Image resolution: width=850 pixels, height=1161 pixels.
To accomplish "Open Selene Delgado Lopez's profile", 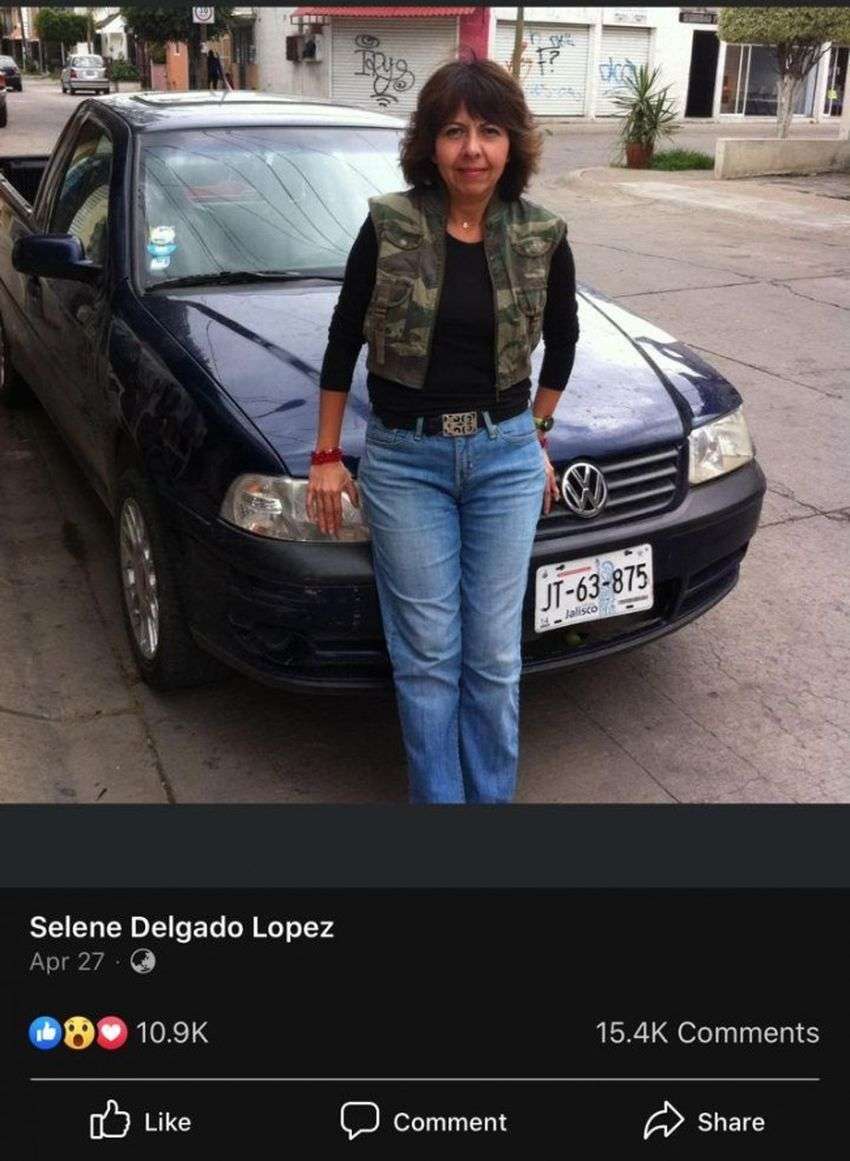I will [181, 927].
